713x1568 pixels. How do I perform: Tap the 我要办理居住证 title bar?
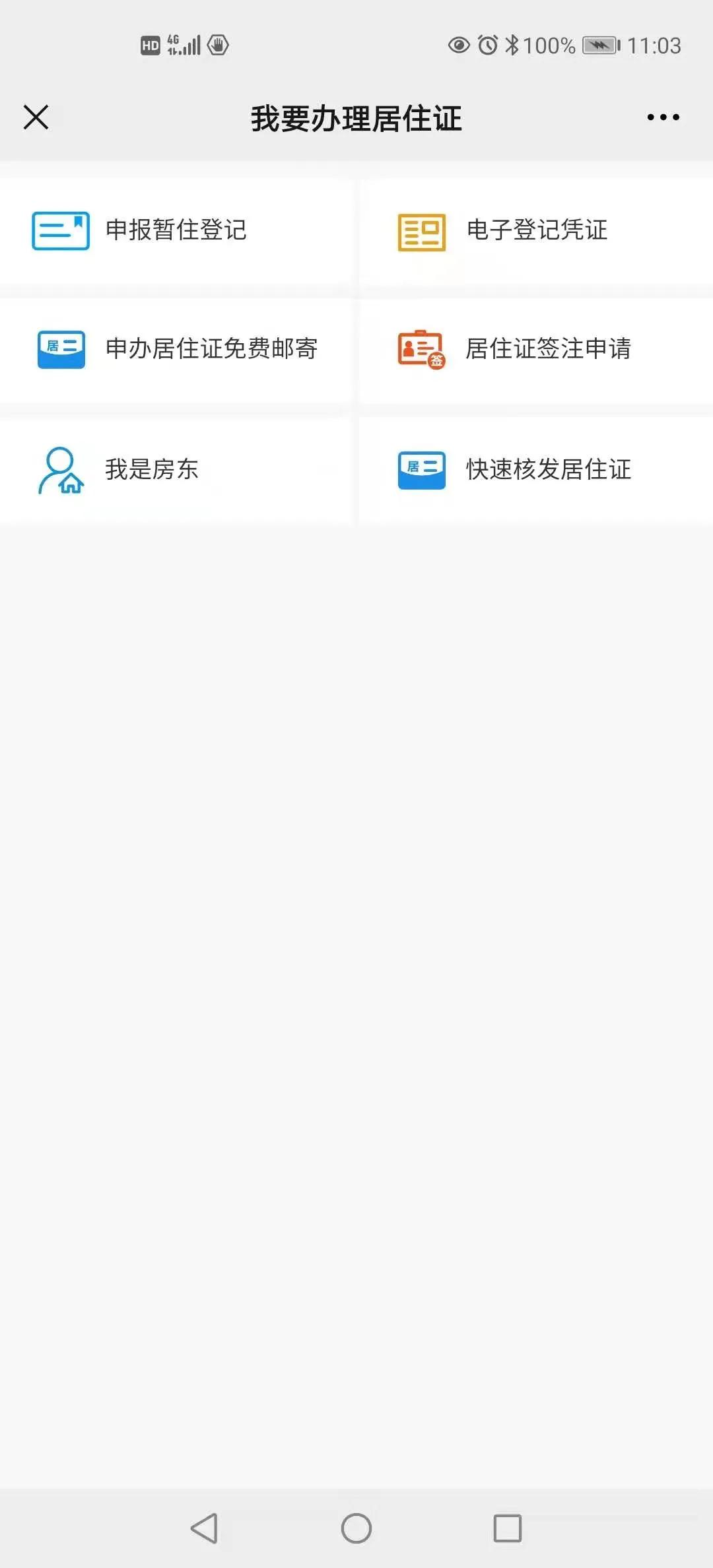pos(356,117)
